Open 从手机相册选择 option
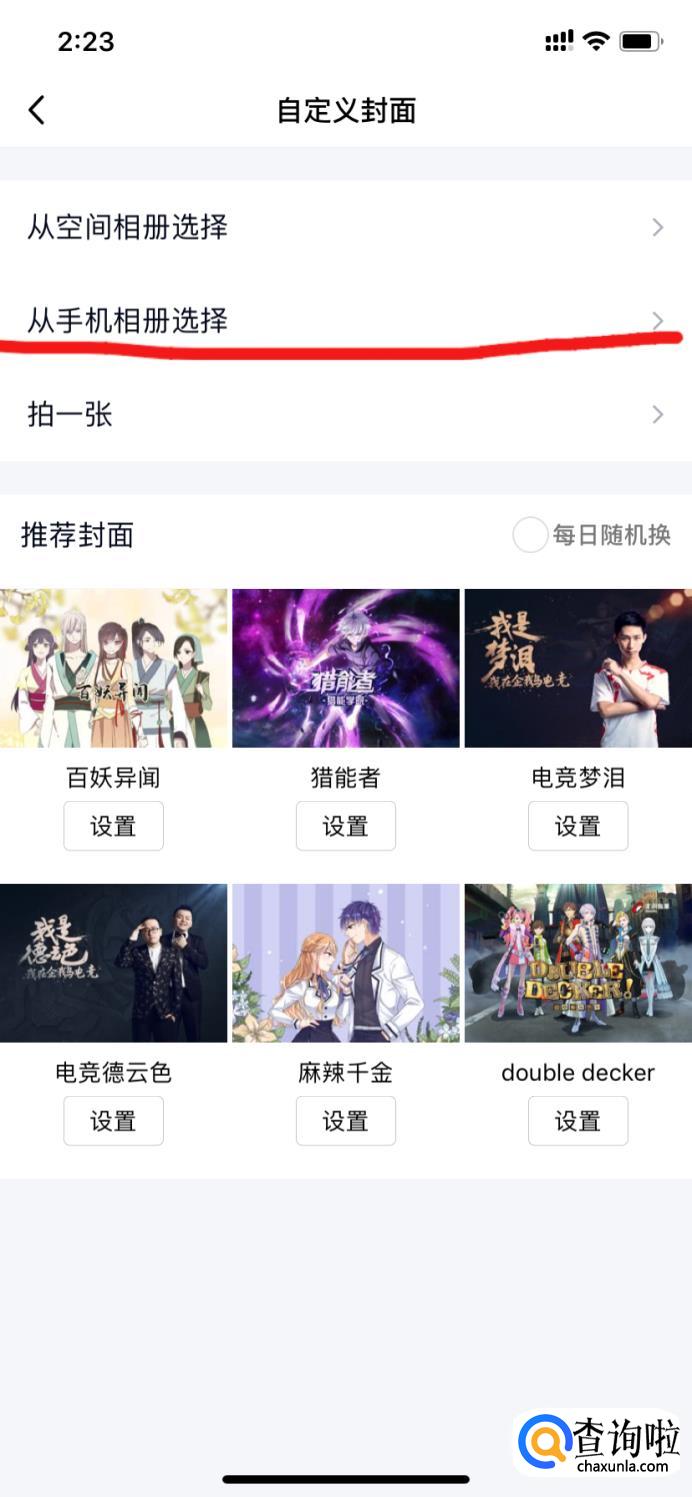This screenshot has height=1497, width=692. pyautogui.click(x=345, y=320)
